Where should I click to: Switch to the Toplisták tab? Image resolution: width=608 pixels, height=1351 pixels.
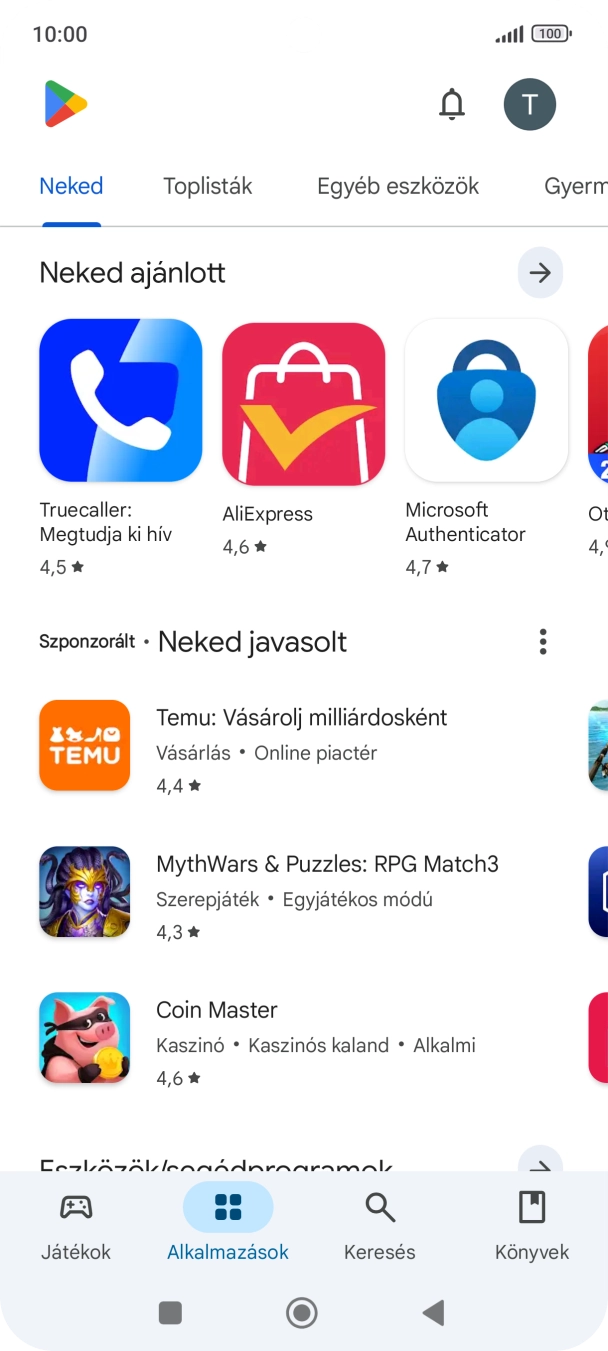pyautogui.click(x=207, y=186)
